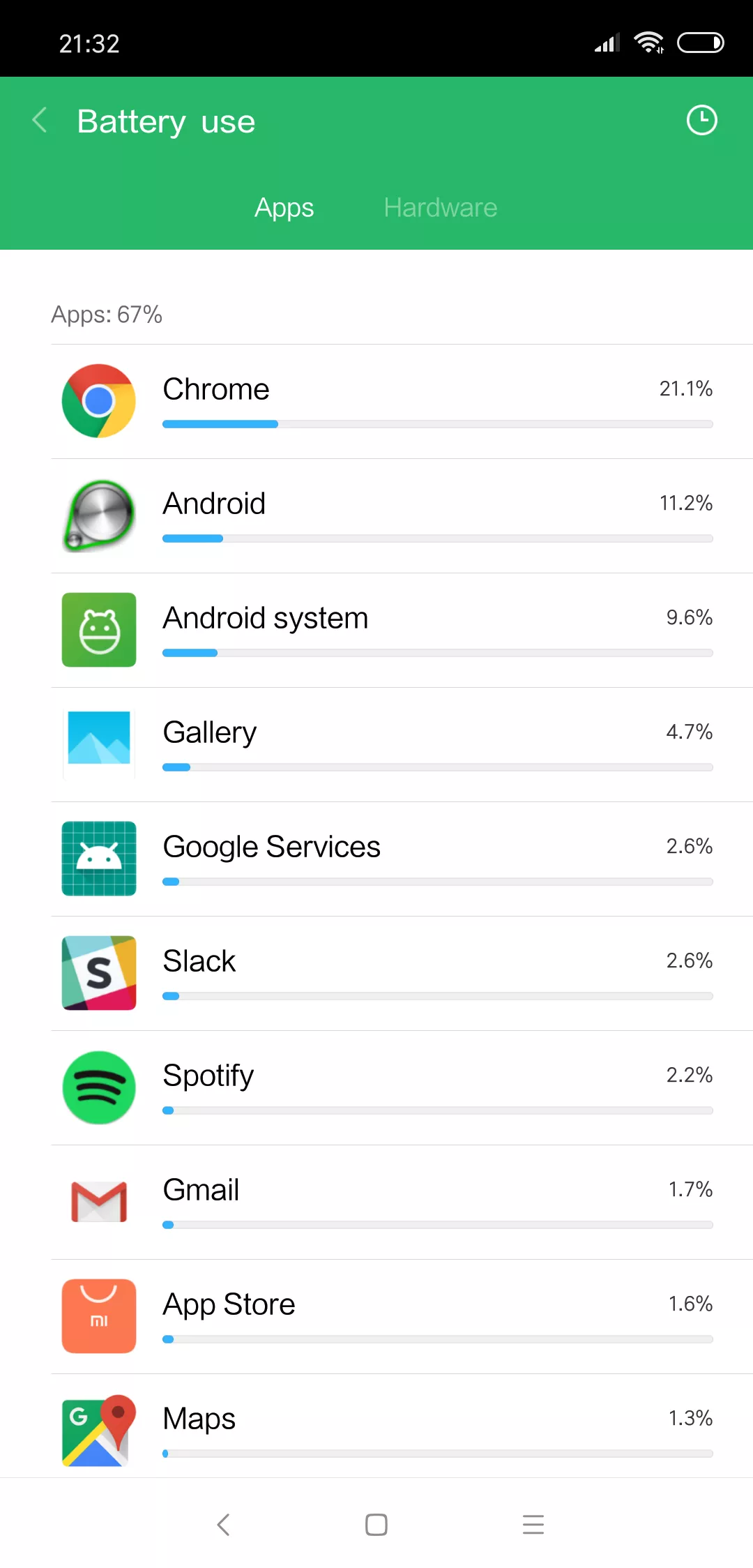Open the battery history clock icon
The width and height of the screenshot is (753, 1568).
(x=701, y=121)
